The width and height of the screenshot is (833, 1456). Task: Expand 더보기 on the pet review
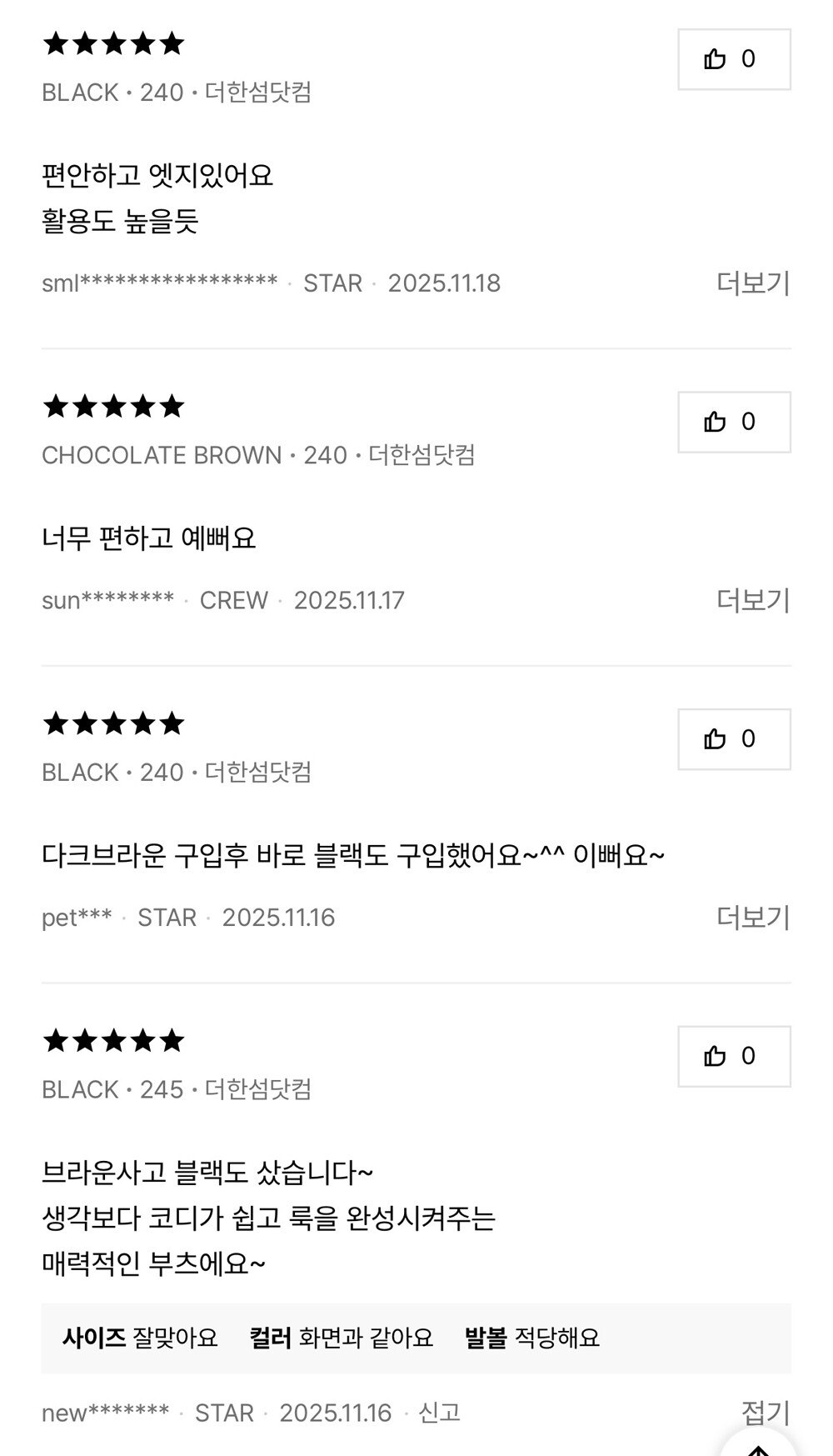(x=752, y=918)
